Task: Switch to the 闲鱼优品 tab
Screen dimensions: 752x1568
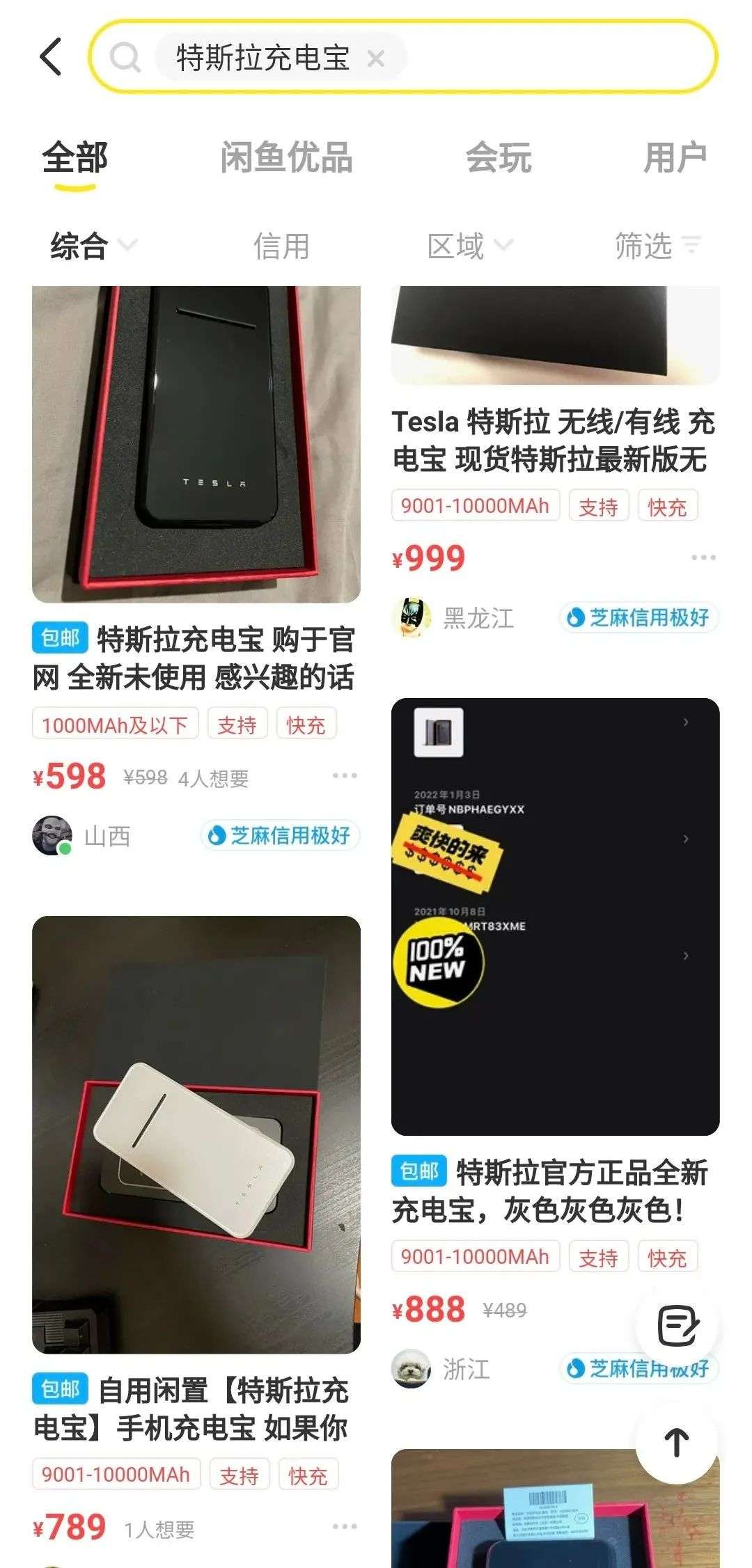Action: coord(286,157)
